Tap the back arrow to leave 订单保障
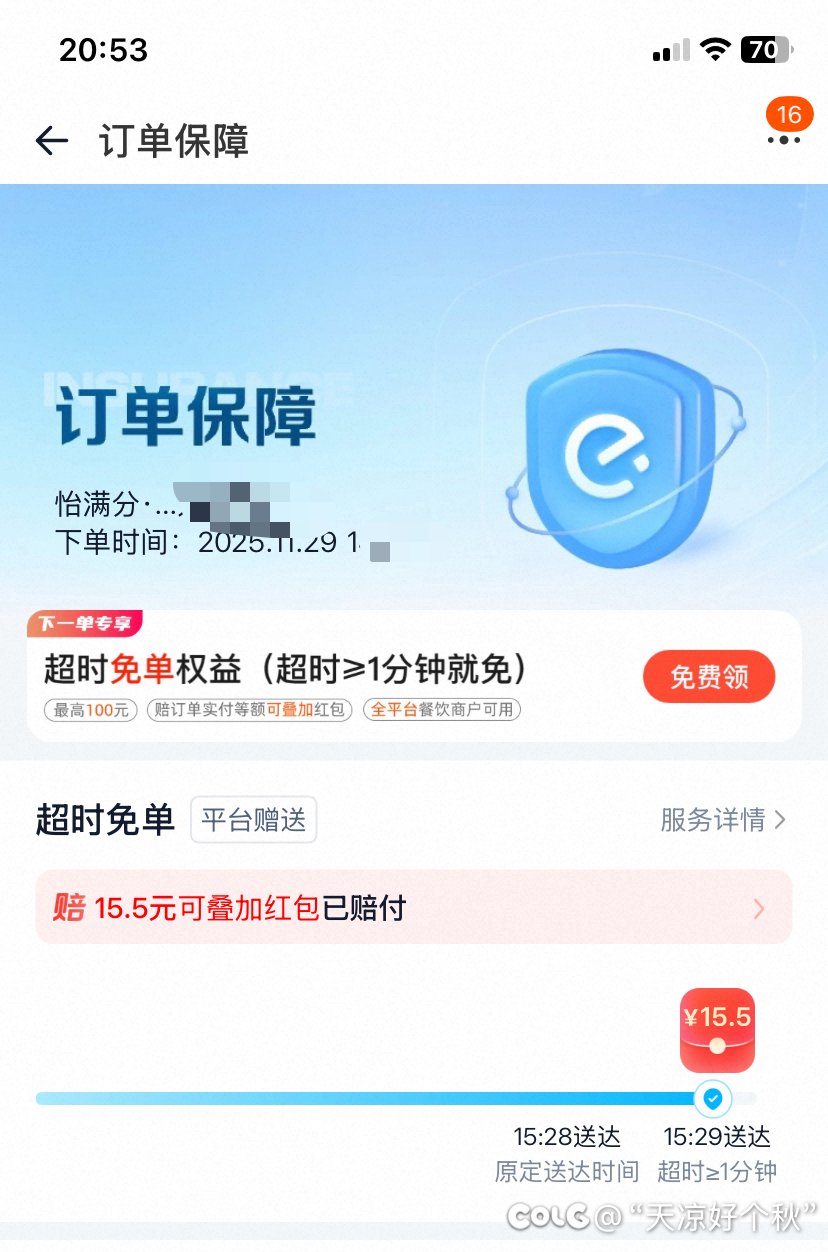828x1252 pixels. point(51,140)
